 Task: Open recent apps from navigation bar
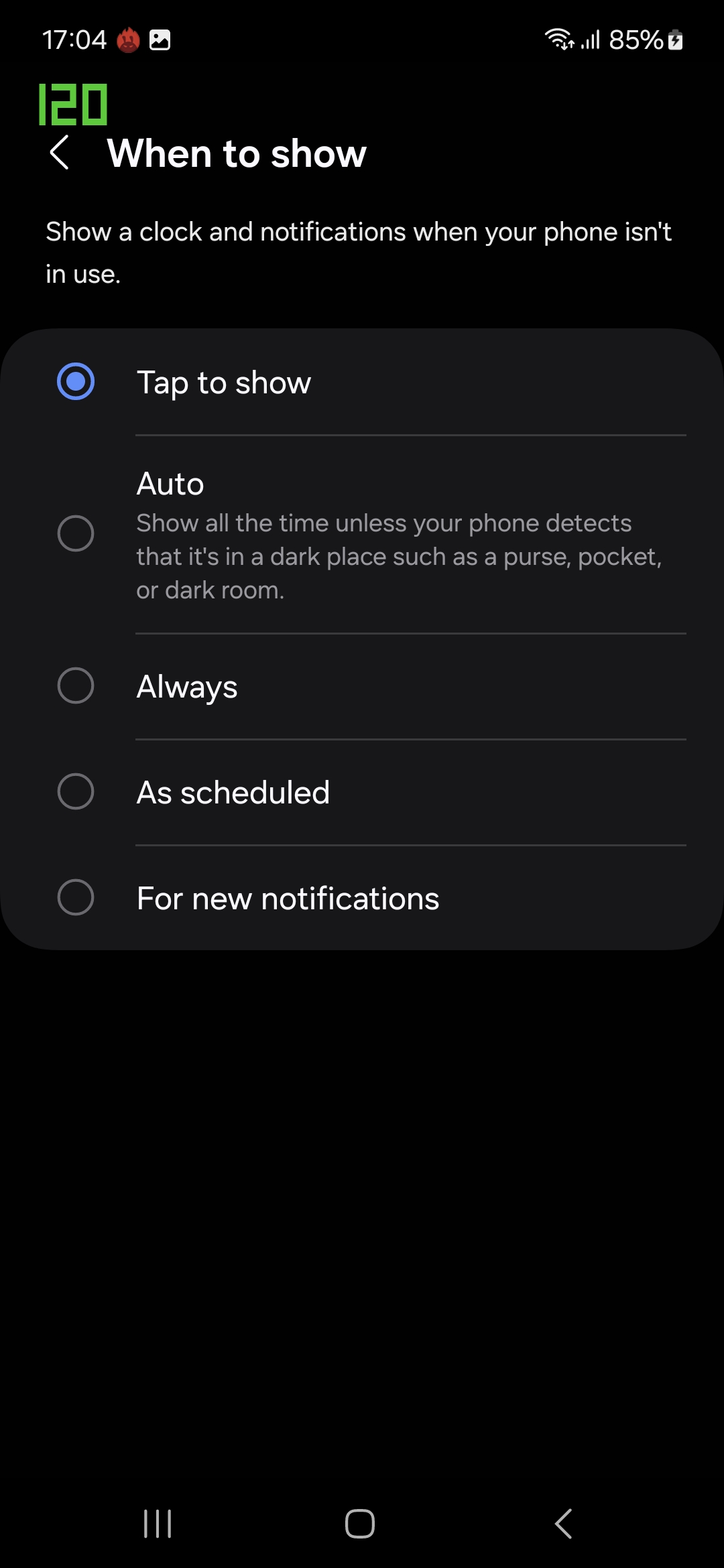pyautogui.click(x=158, y=1524)
